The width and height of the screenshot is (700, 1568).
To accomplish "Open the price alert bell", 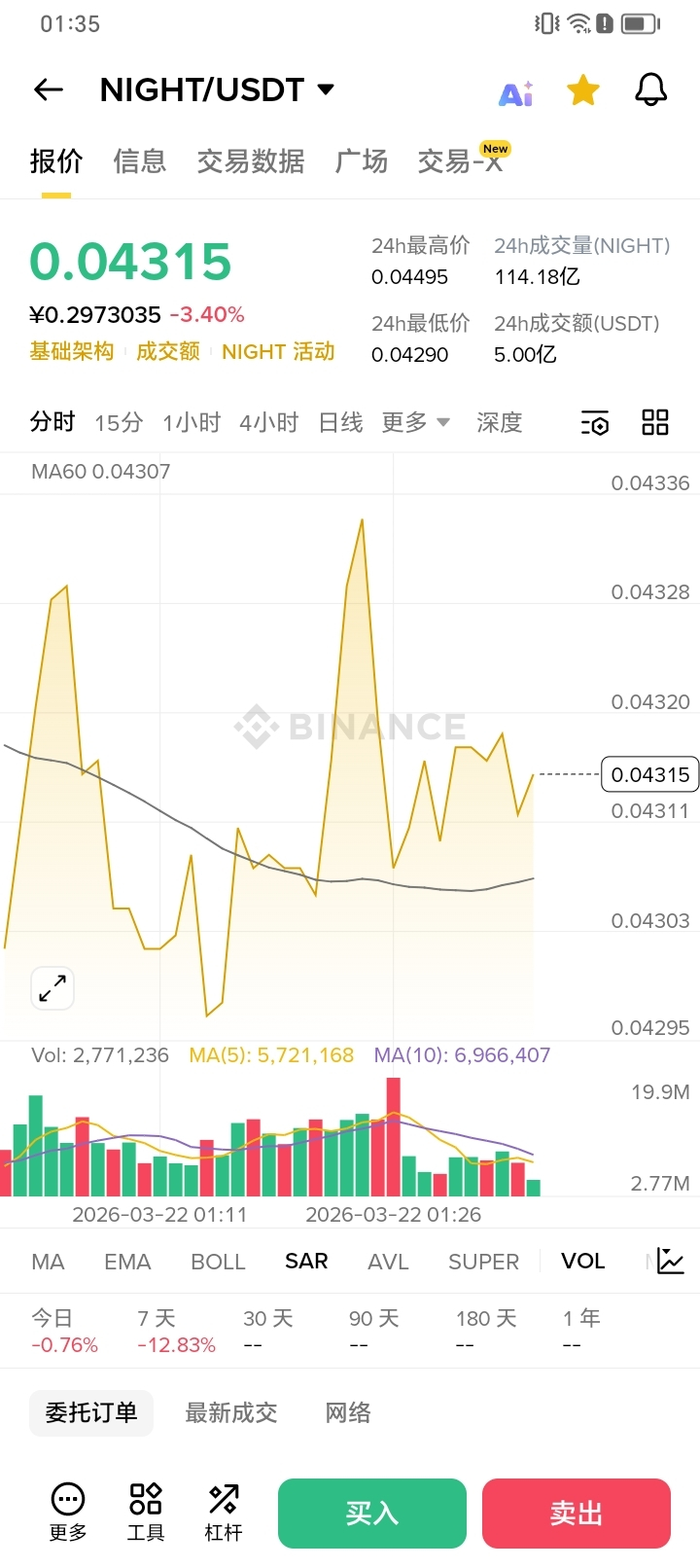I will [x=650, y=90].
